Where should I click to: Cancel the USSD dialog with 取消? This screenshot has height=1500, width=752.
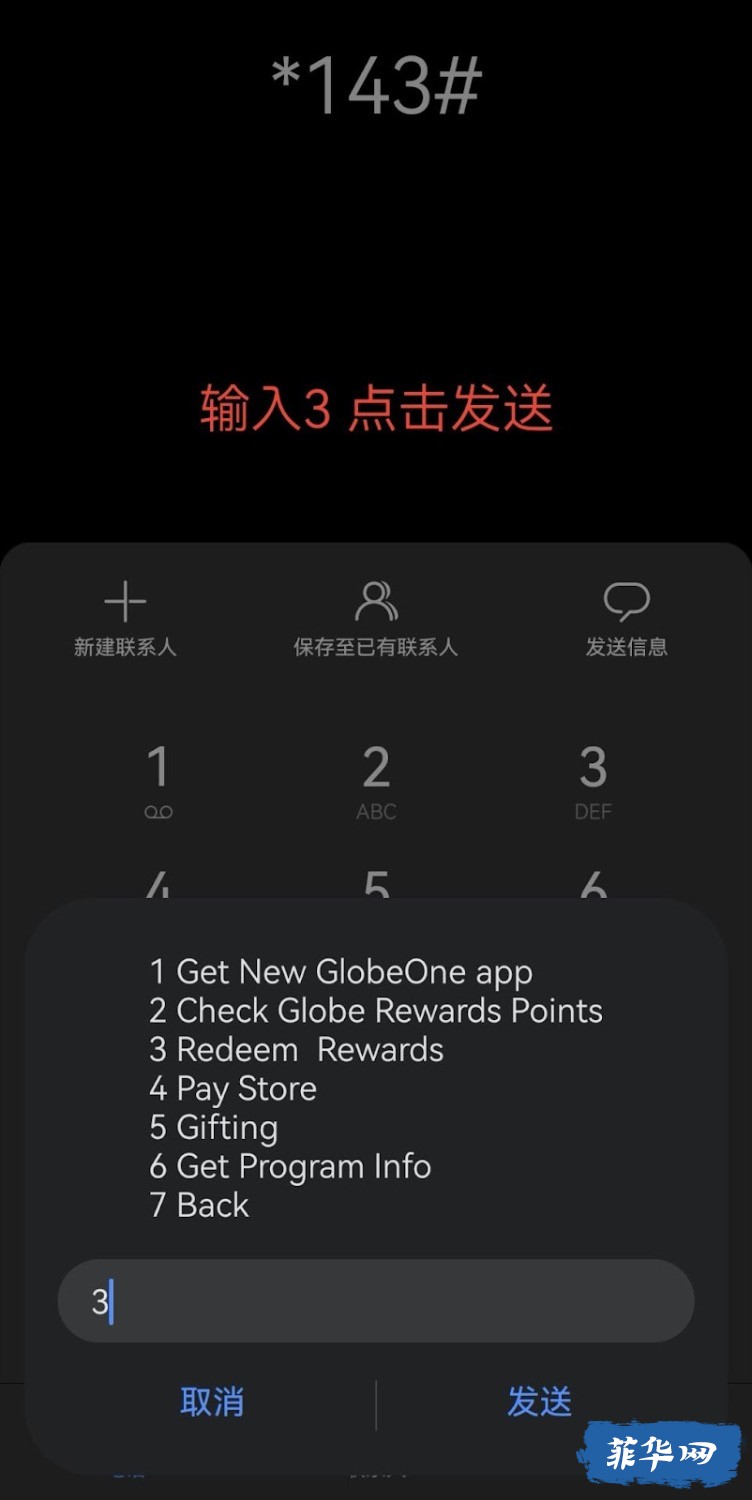211,1402
